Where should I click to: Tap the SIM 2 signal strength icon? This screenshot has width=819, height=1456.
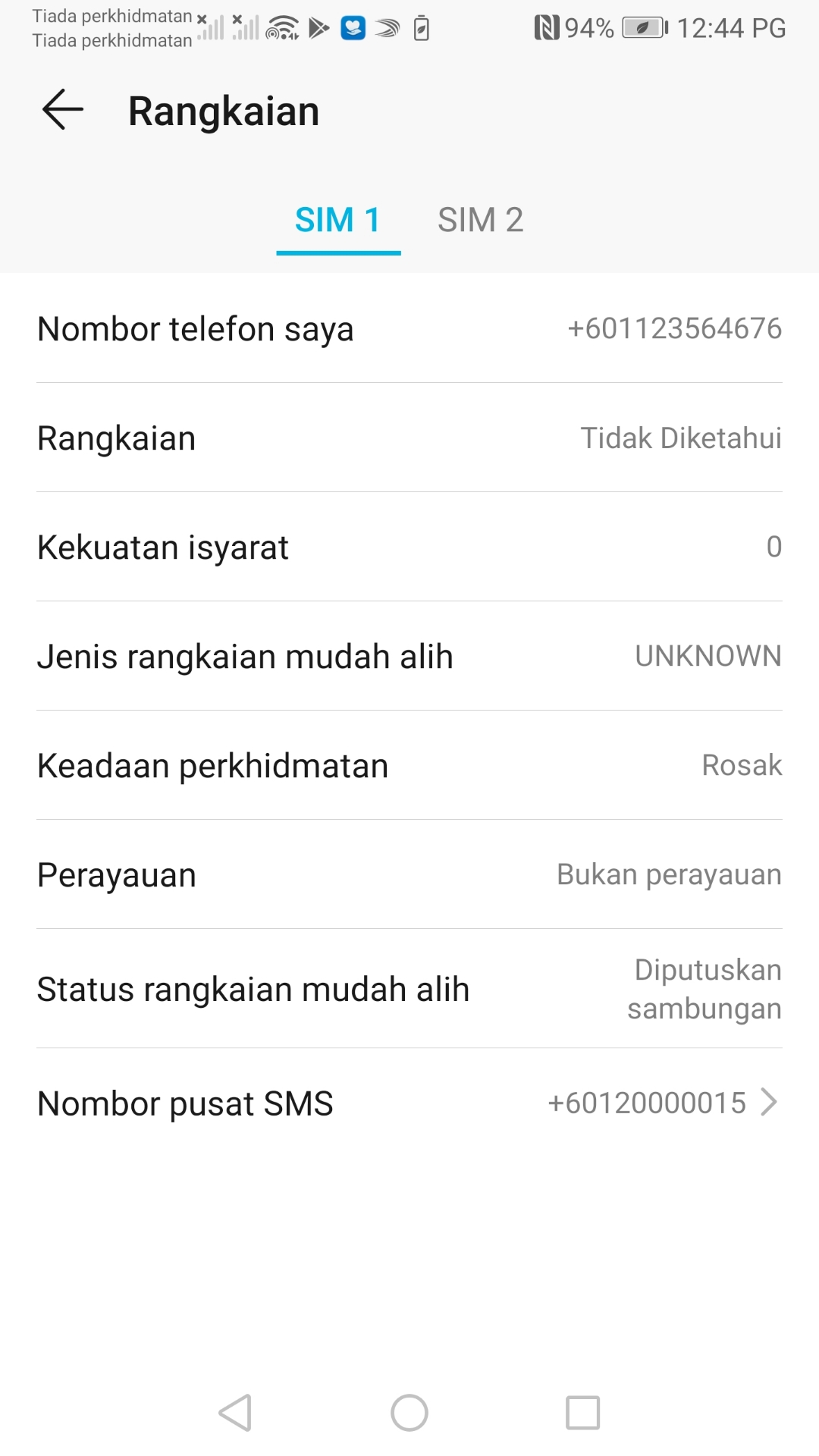pyautogui.click(x=243, y=28)
